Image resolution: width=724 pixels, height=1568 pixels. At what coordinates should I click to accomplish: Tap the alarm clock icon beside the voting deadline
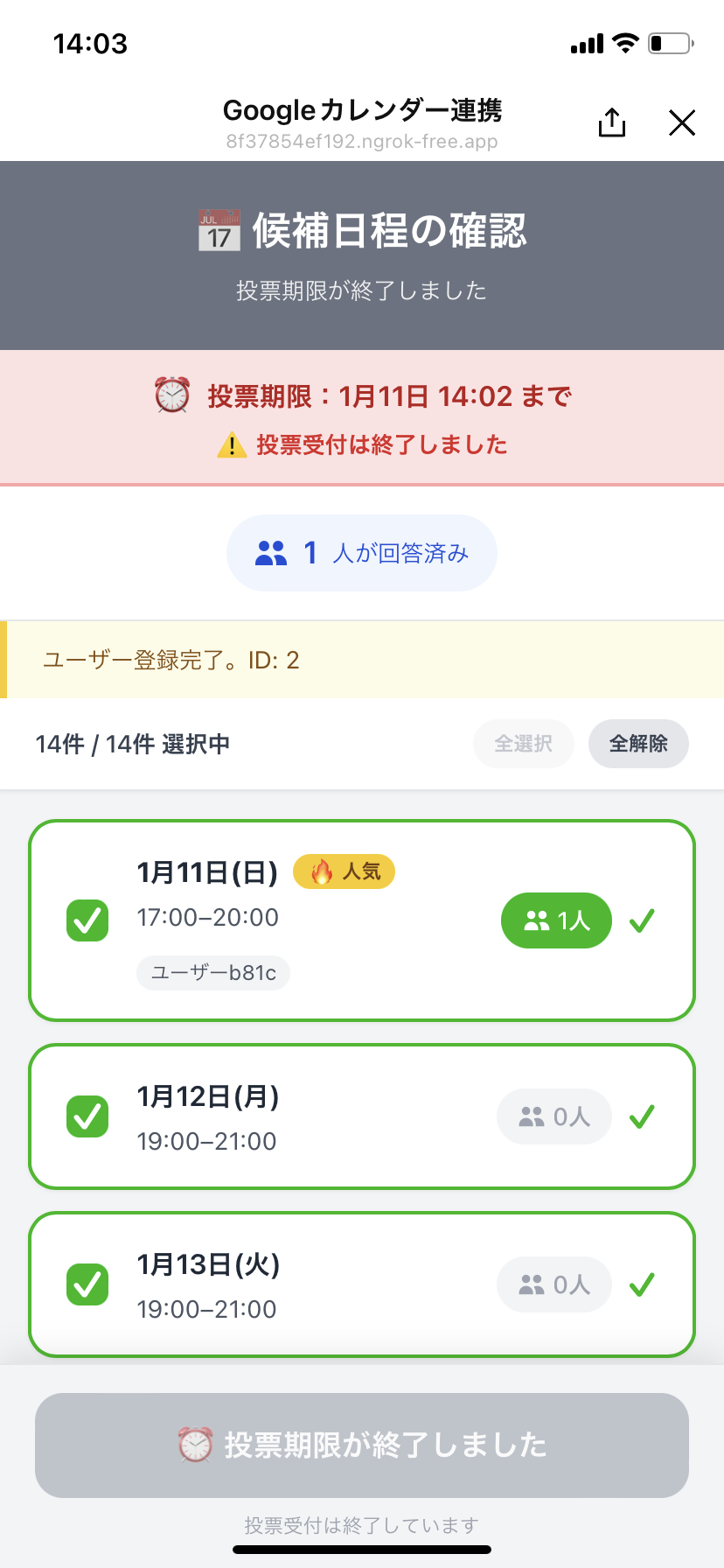pos(171,394)
